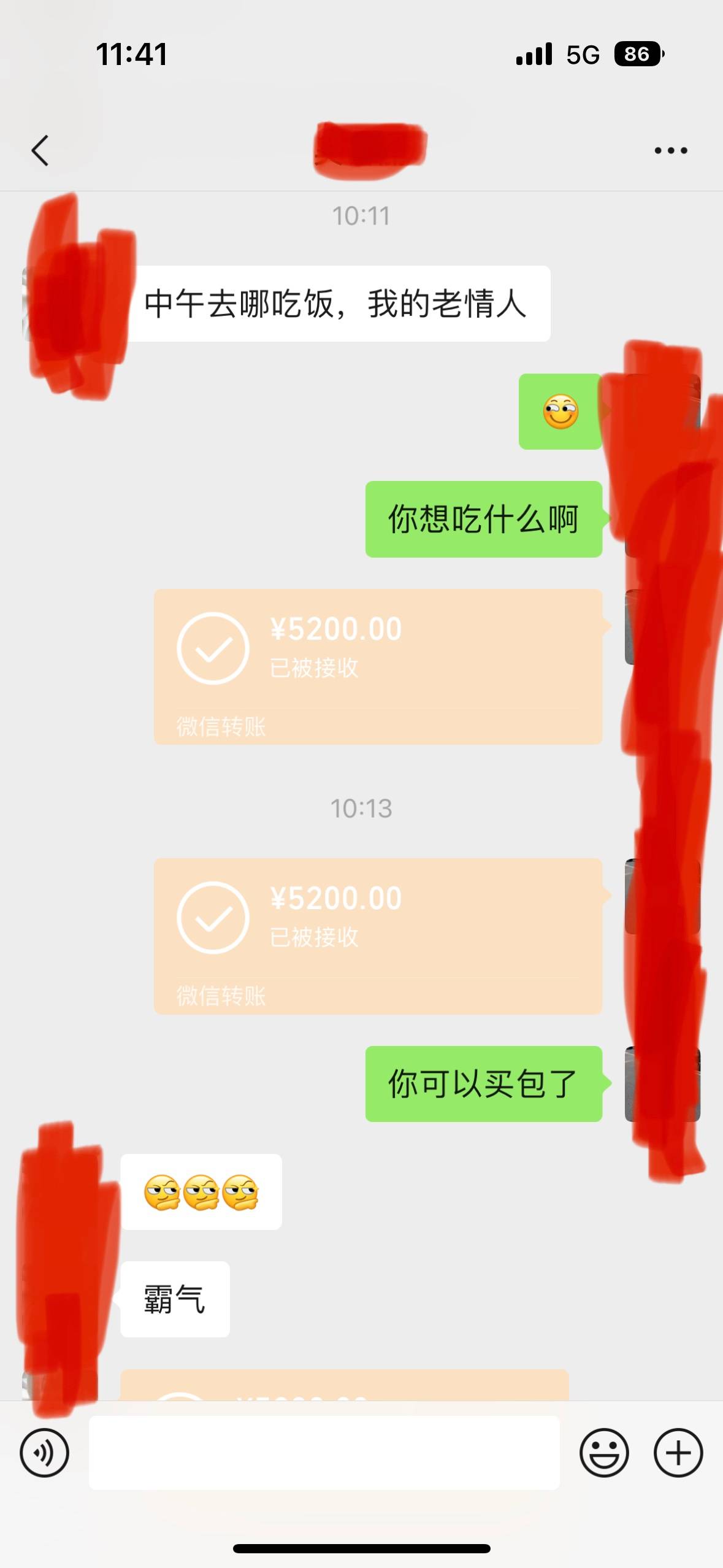
Task: Switch to voice message input
Action: coord(44,1453)
